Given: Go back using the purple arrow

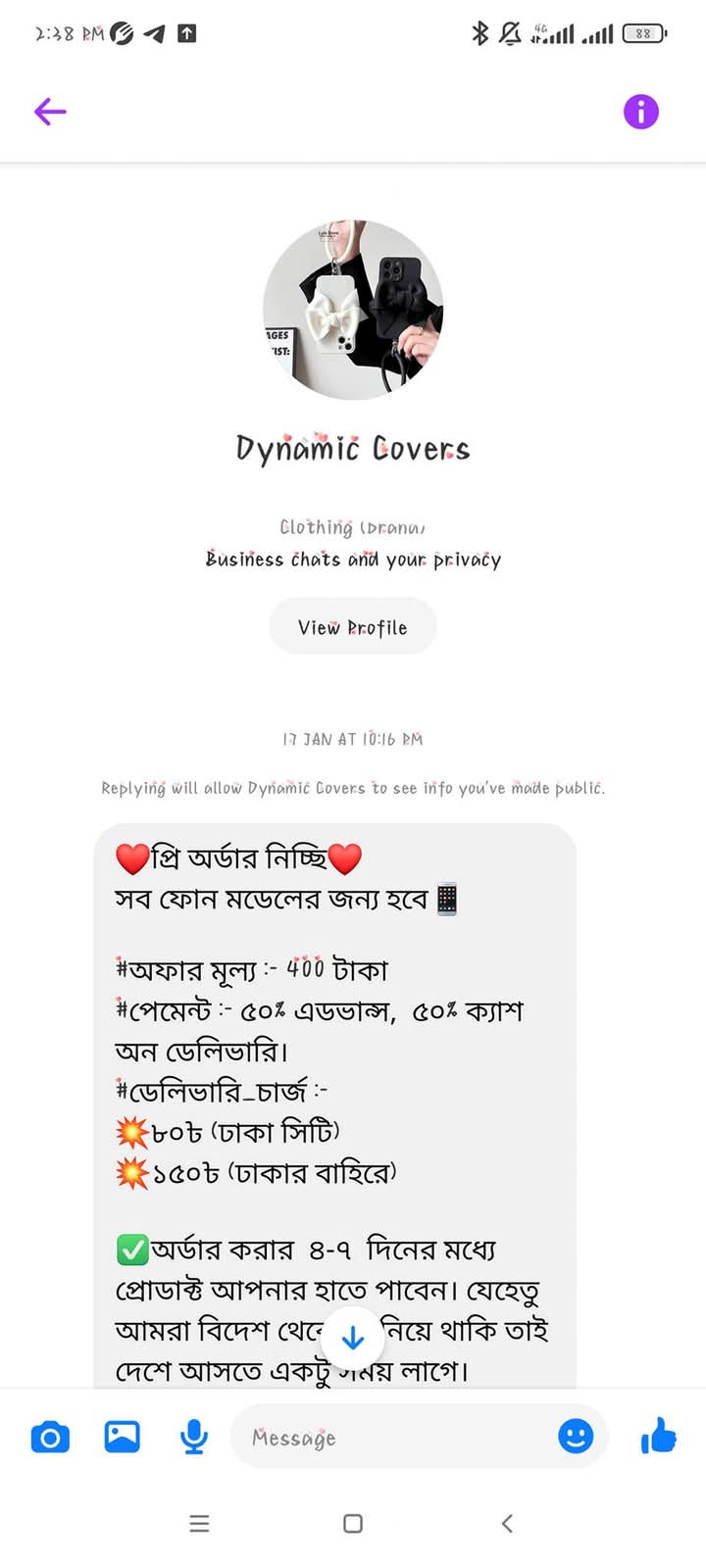Looking at the screenshot, I should (50, 112).
